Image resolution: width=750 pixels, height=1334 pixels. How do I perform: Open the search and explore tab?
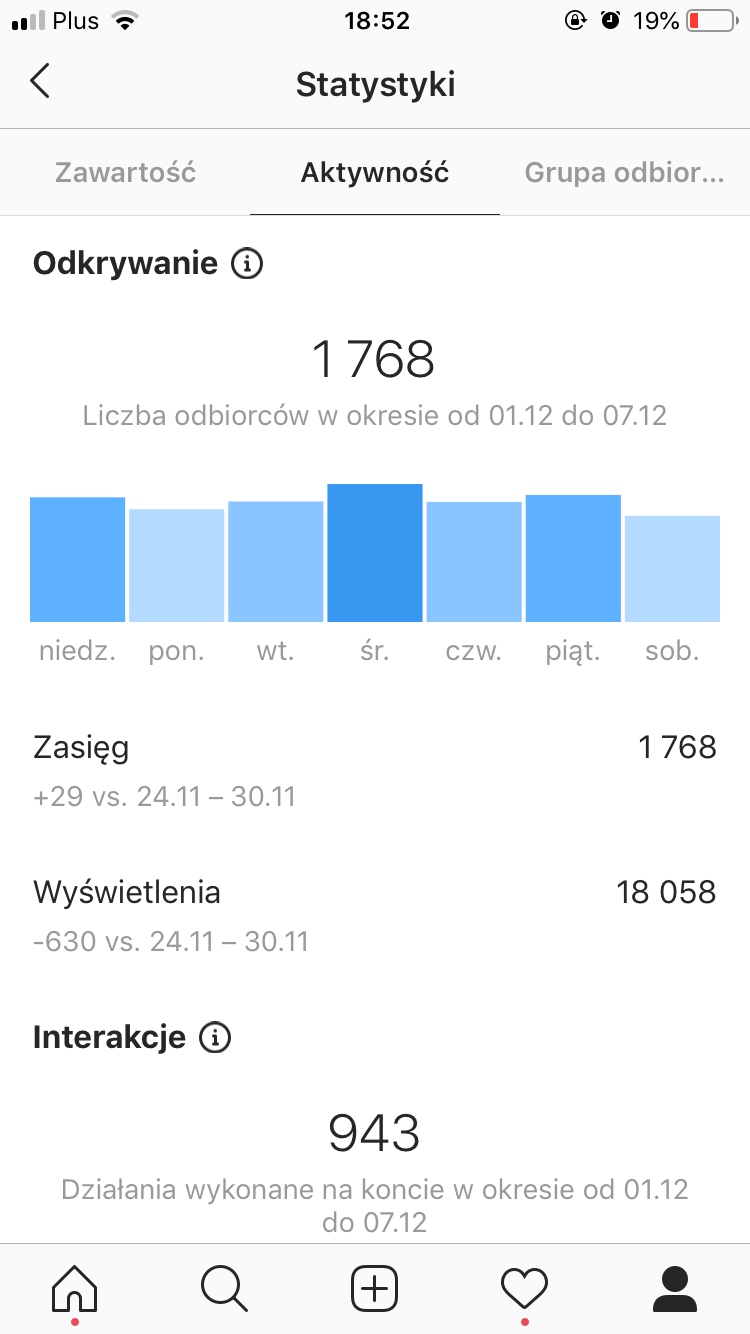pyautogui.click(x=224, y=1288)
